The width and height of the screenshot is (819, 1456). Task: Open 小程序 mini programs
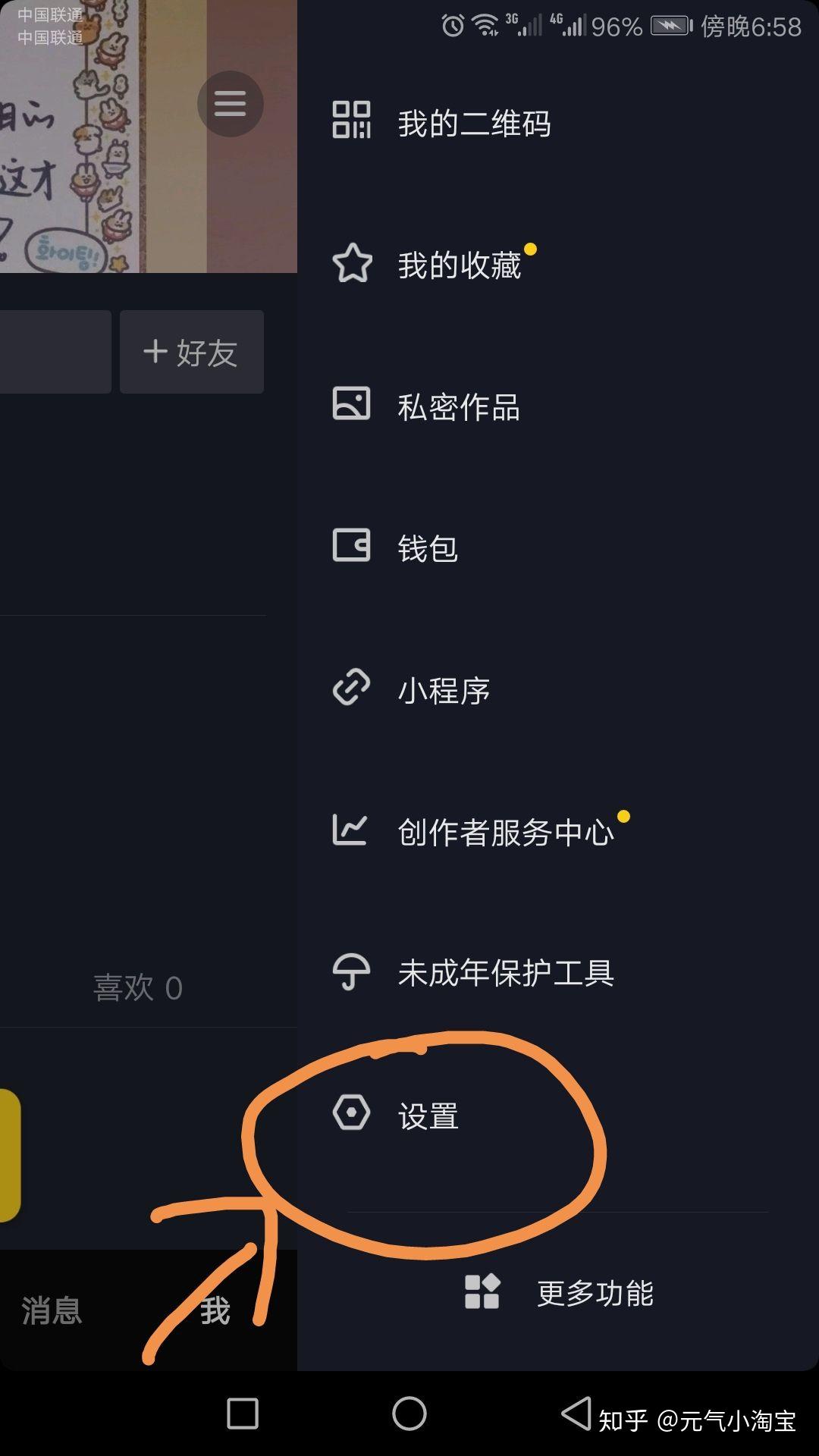point(557,689)
